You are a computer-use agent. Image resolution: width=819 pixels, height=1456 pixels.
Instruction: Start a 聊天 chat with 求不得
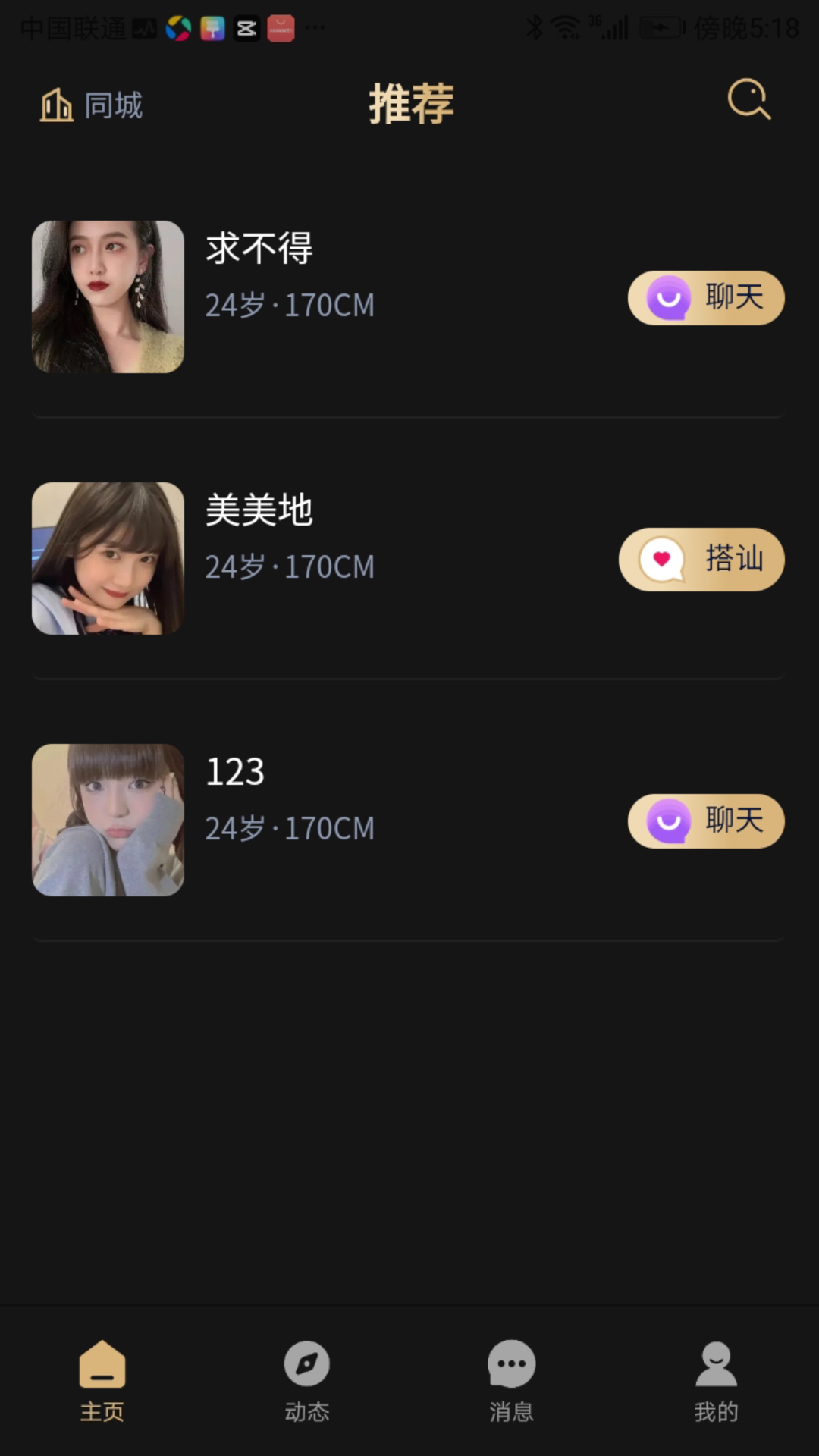(705, 298)
